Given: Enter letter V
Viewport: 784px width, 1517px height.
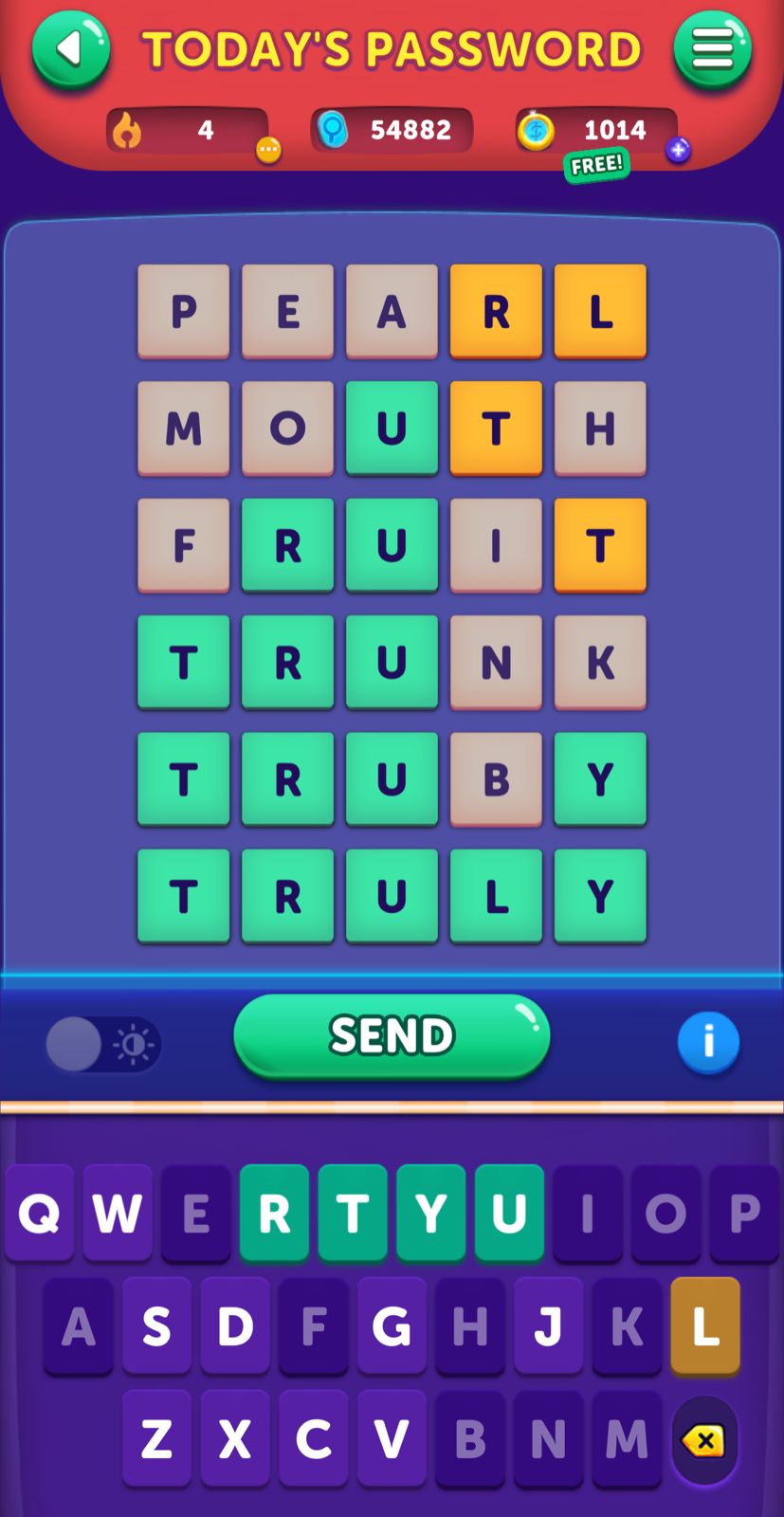Looking at the screenshot, I should [392, 1438].
